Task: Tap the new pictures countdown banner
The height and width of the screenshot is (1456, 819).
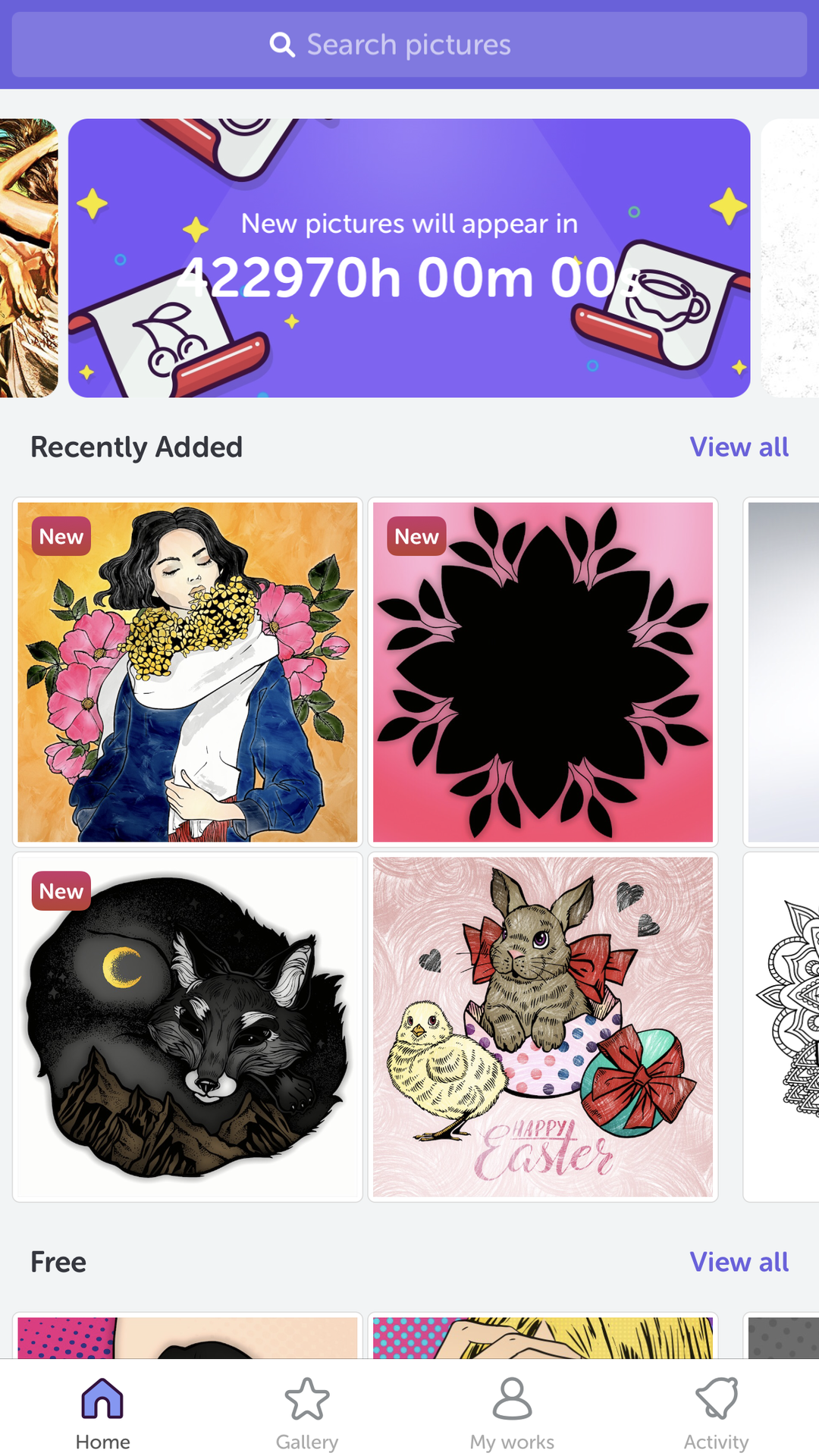Action: [409, 258]
